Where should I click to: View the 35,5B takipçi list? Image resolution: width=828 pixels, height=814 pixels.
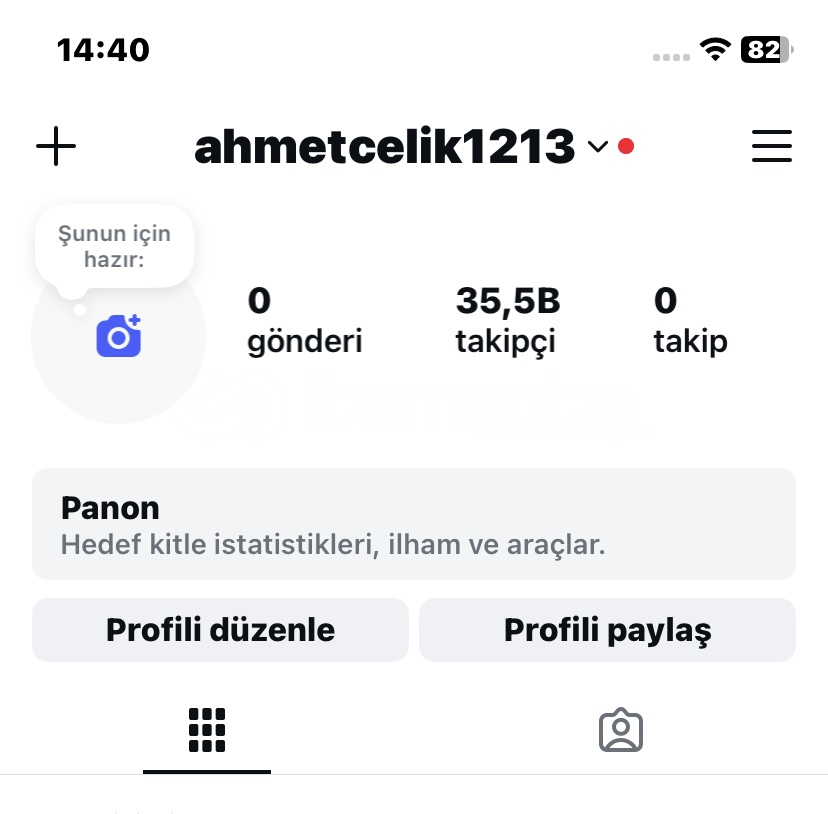pos(507,320)
